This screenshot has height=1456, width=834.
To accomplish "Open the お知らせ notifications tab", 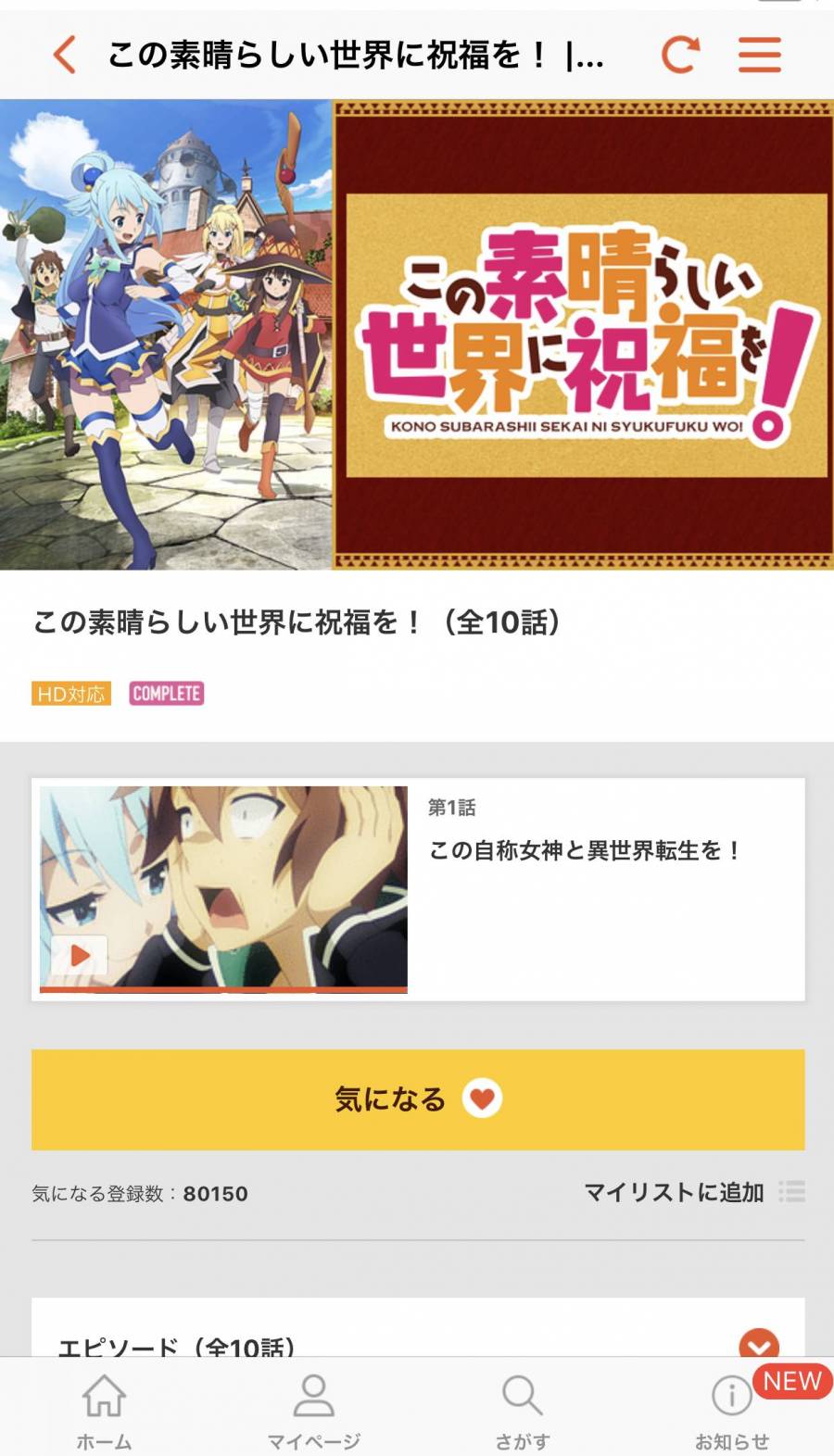I will pyautogui.click(x=731, y=1408).
